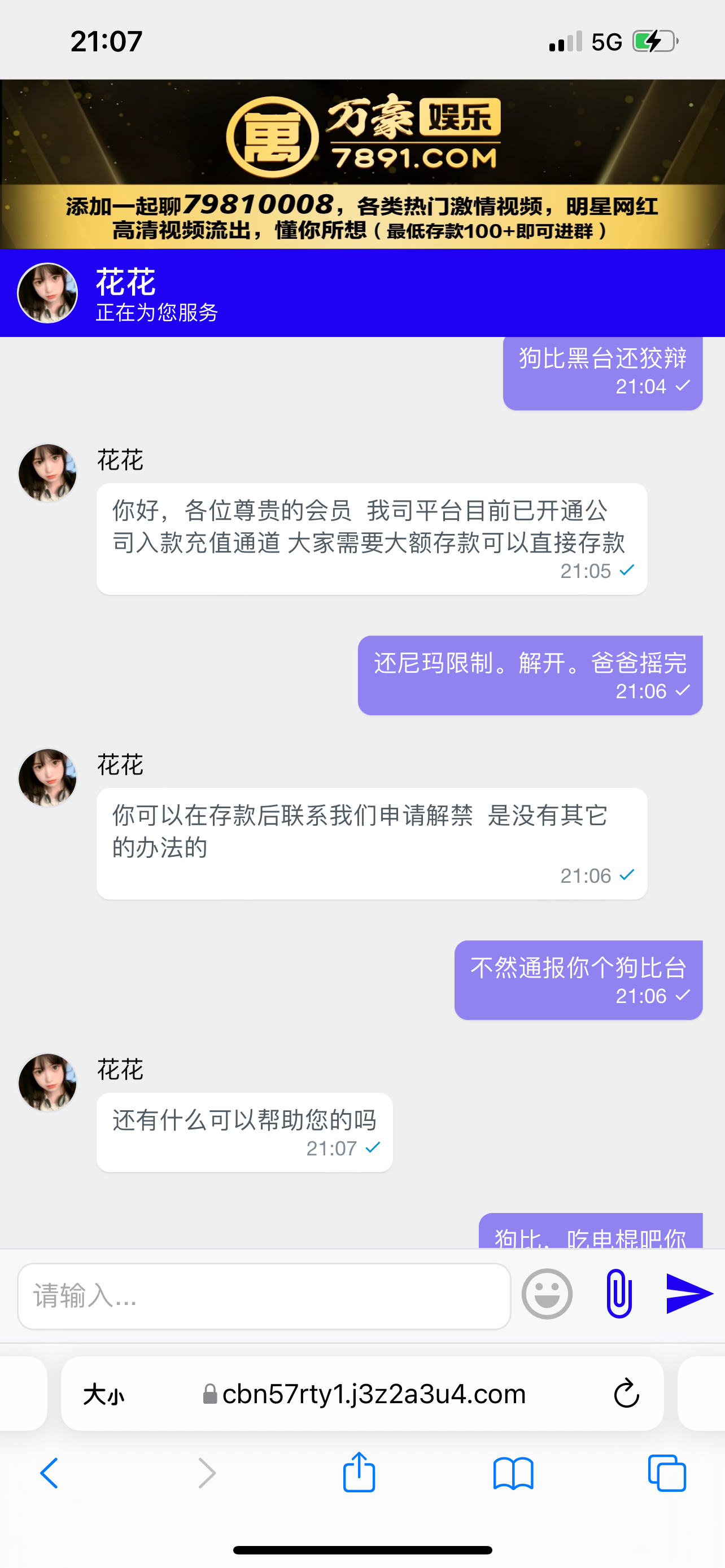Tap the padlock icon in the address bar

pyautogui.click(x=210, y=1394)
